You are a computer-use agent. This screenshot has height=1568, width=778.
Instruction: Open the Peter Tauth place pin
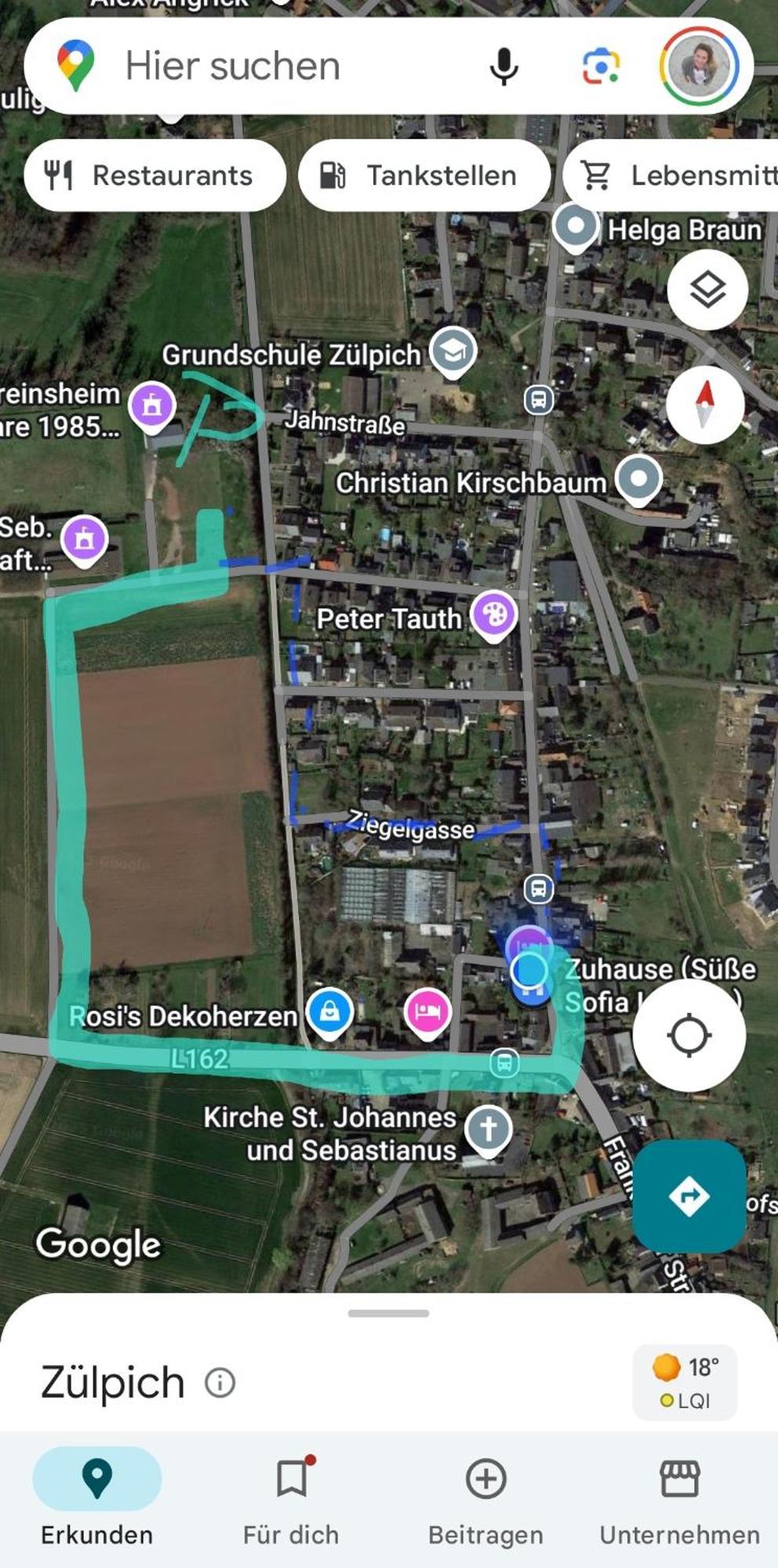tap(494, 615)
